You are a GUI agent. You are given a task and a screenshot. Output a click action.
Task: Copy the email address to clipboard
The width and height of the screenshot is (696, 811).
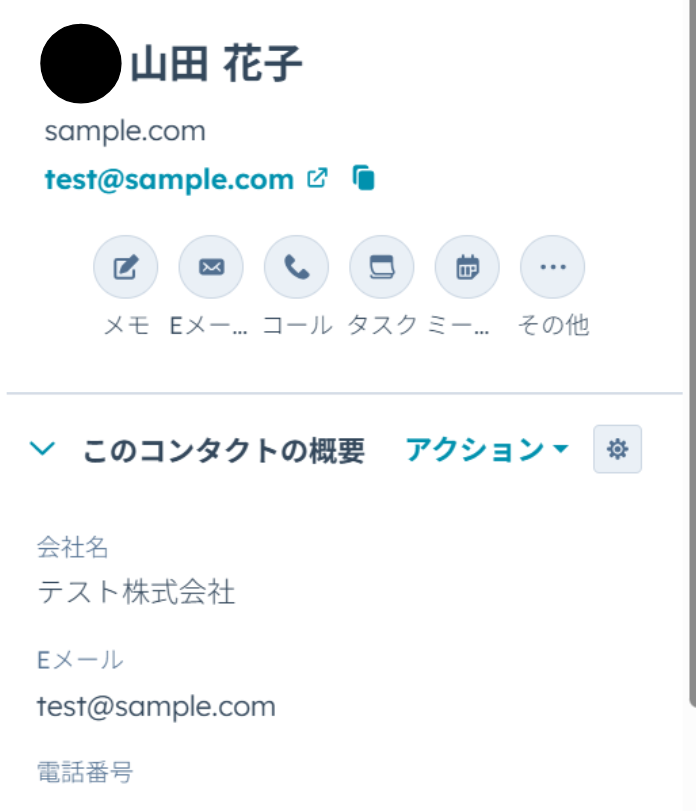coord(364,179)
